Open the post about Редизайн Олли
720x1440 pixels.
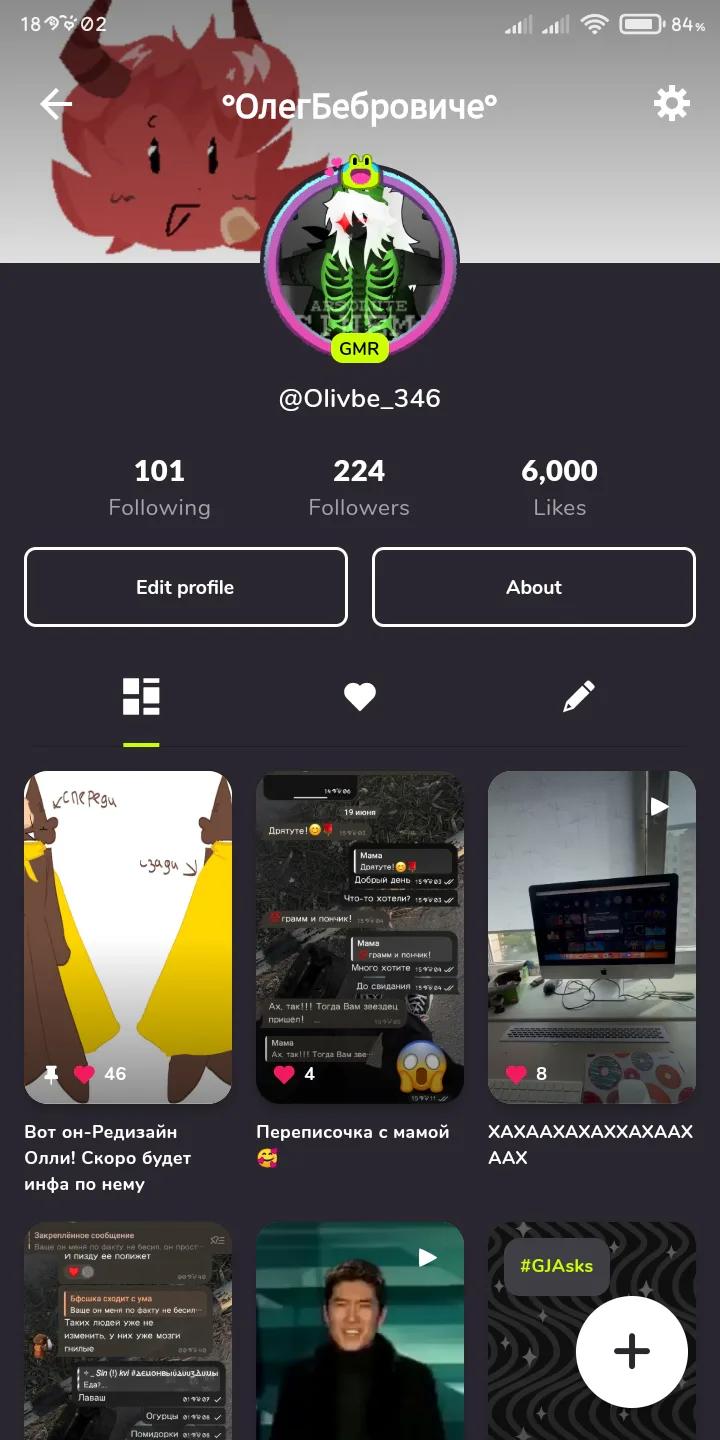128,937
